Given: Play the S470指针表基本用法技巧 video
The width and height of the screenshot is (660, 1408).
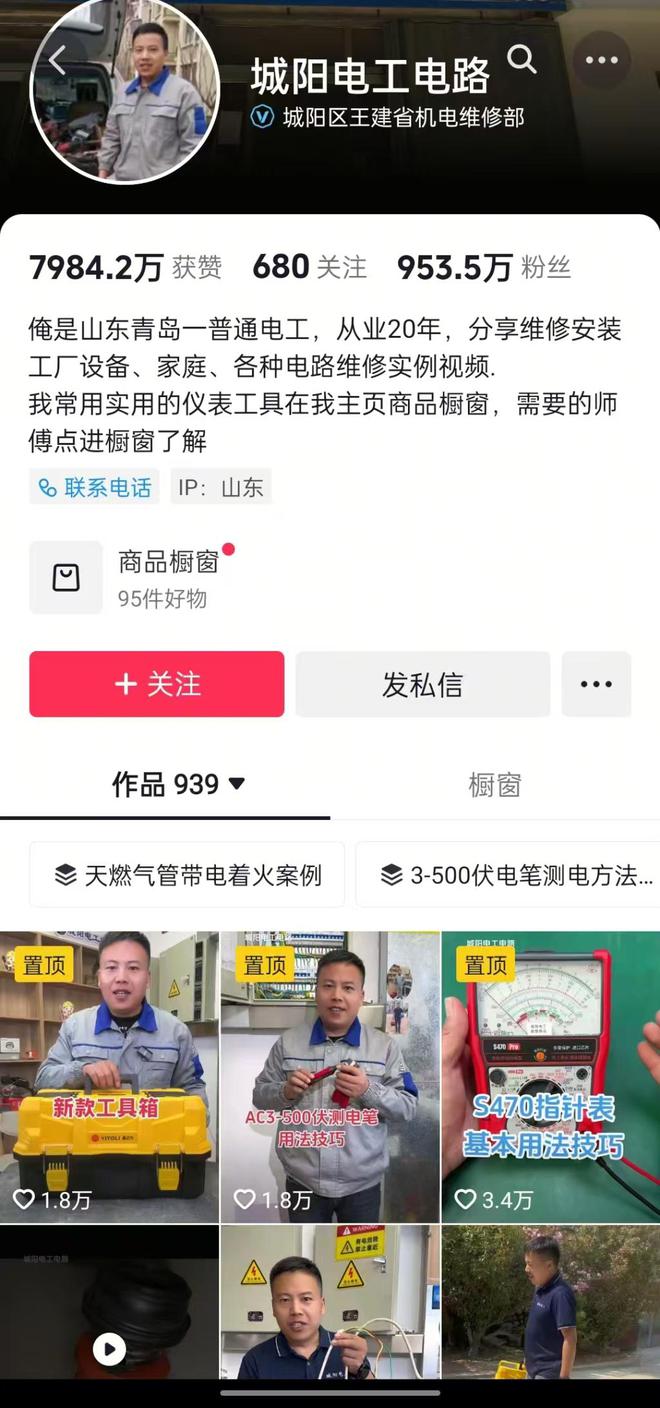Looking at the screenshot, I should [550, 1075].
